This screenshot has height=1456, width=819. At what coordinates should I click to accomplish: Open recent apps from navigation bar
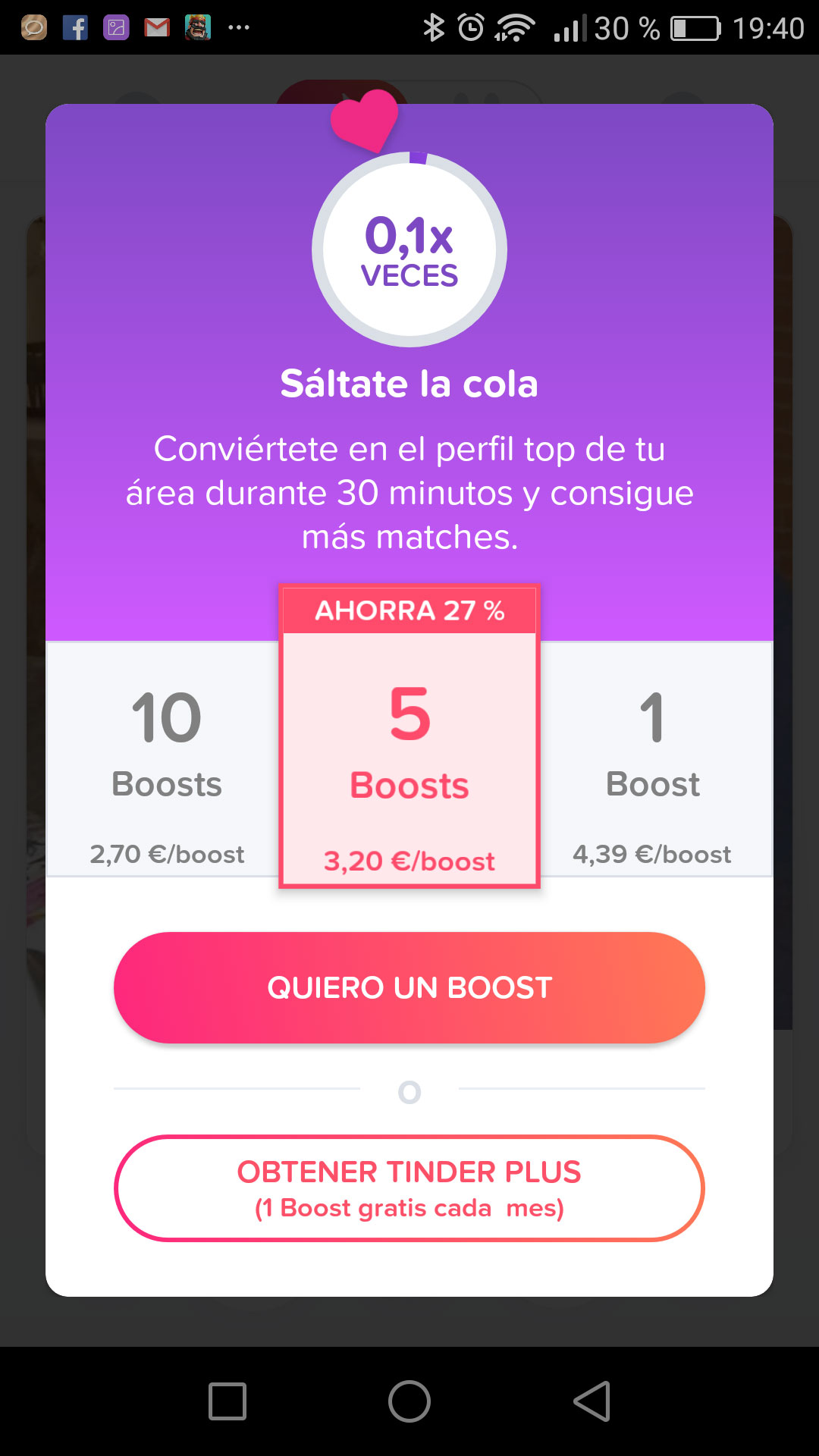pos(227,1401)
